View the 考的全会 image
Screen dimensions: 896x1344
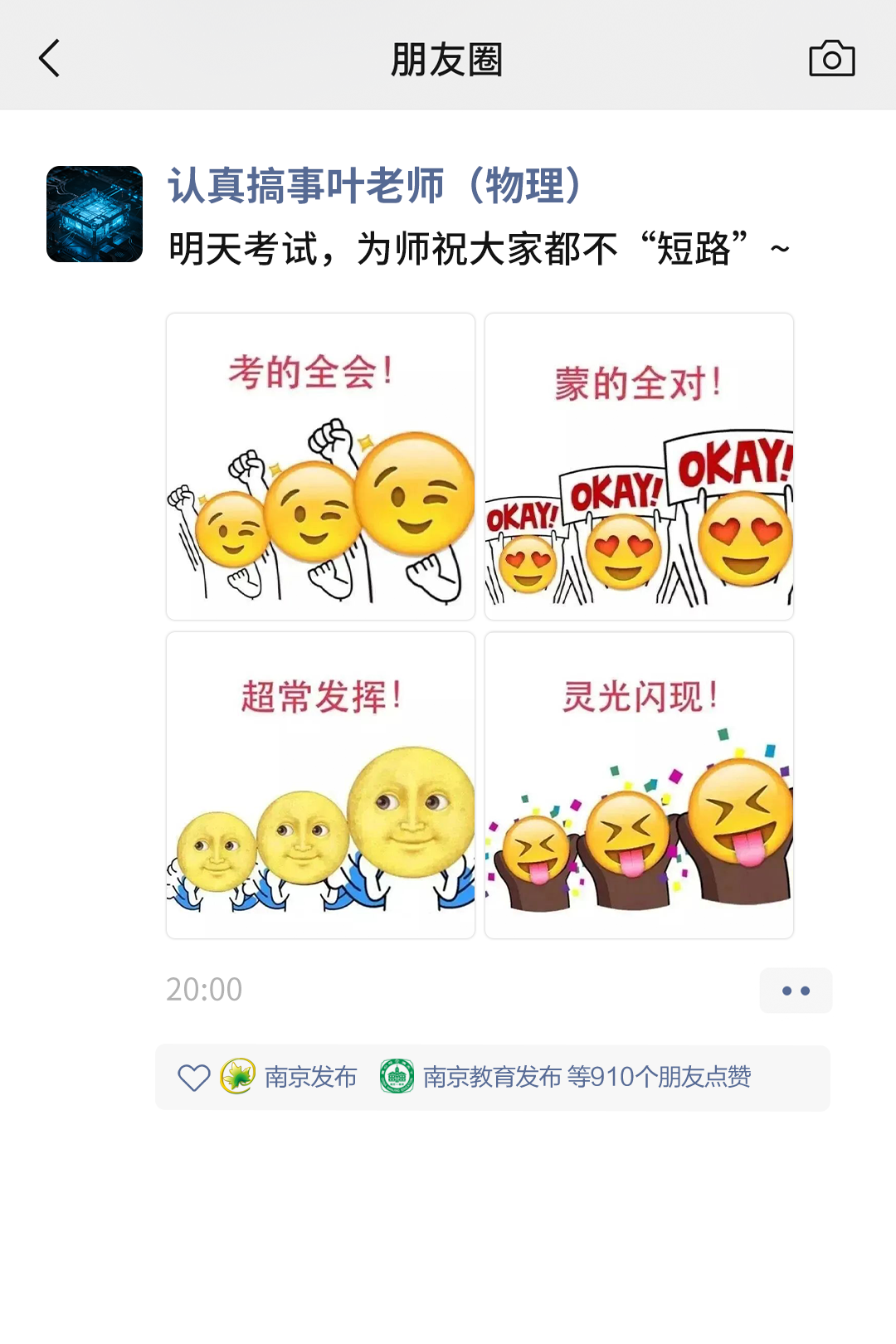[320, 466]
